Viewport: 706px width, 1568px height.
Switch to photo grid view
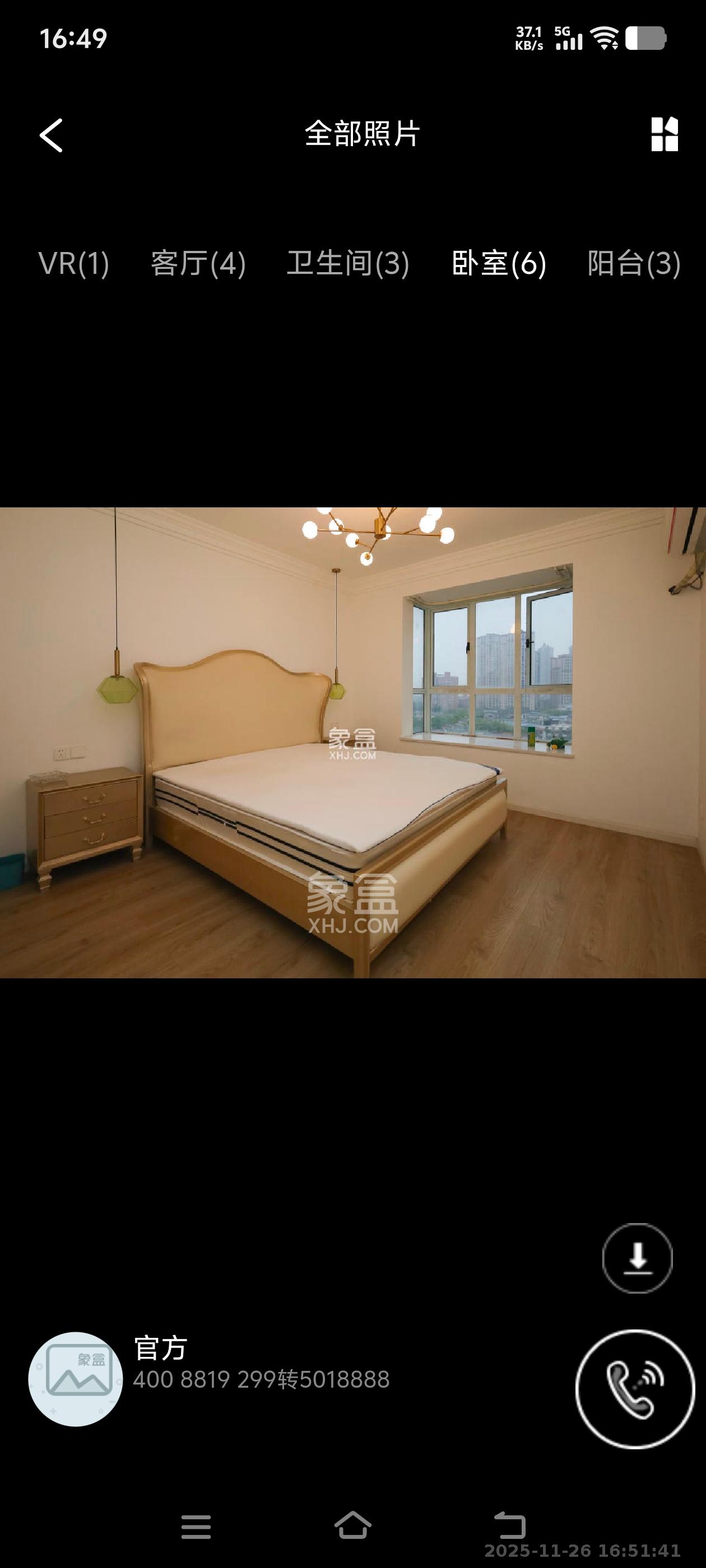[664, 134]
